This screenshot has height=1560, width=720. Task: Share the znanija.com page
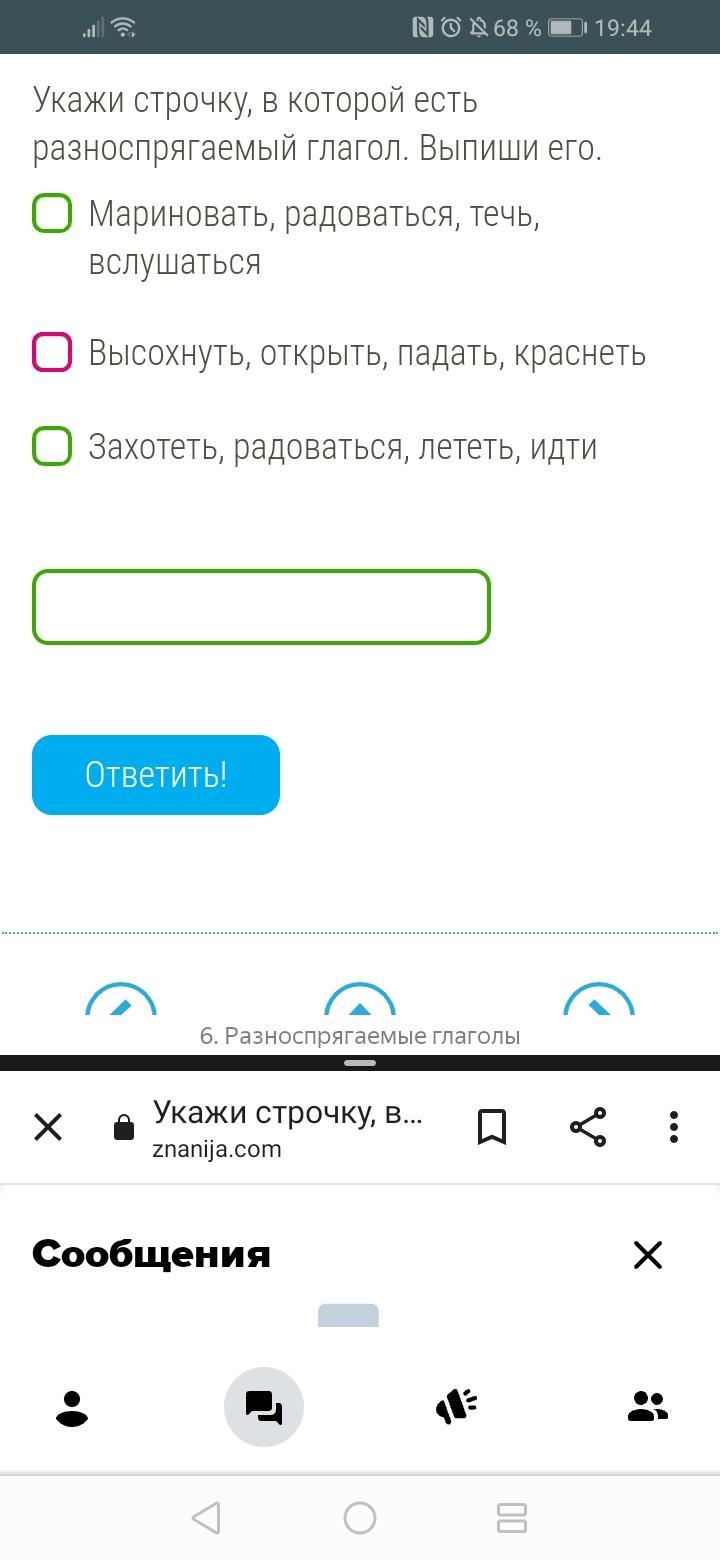[588, 1127]
